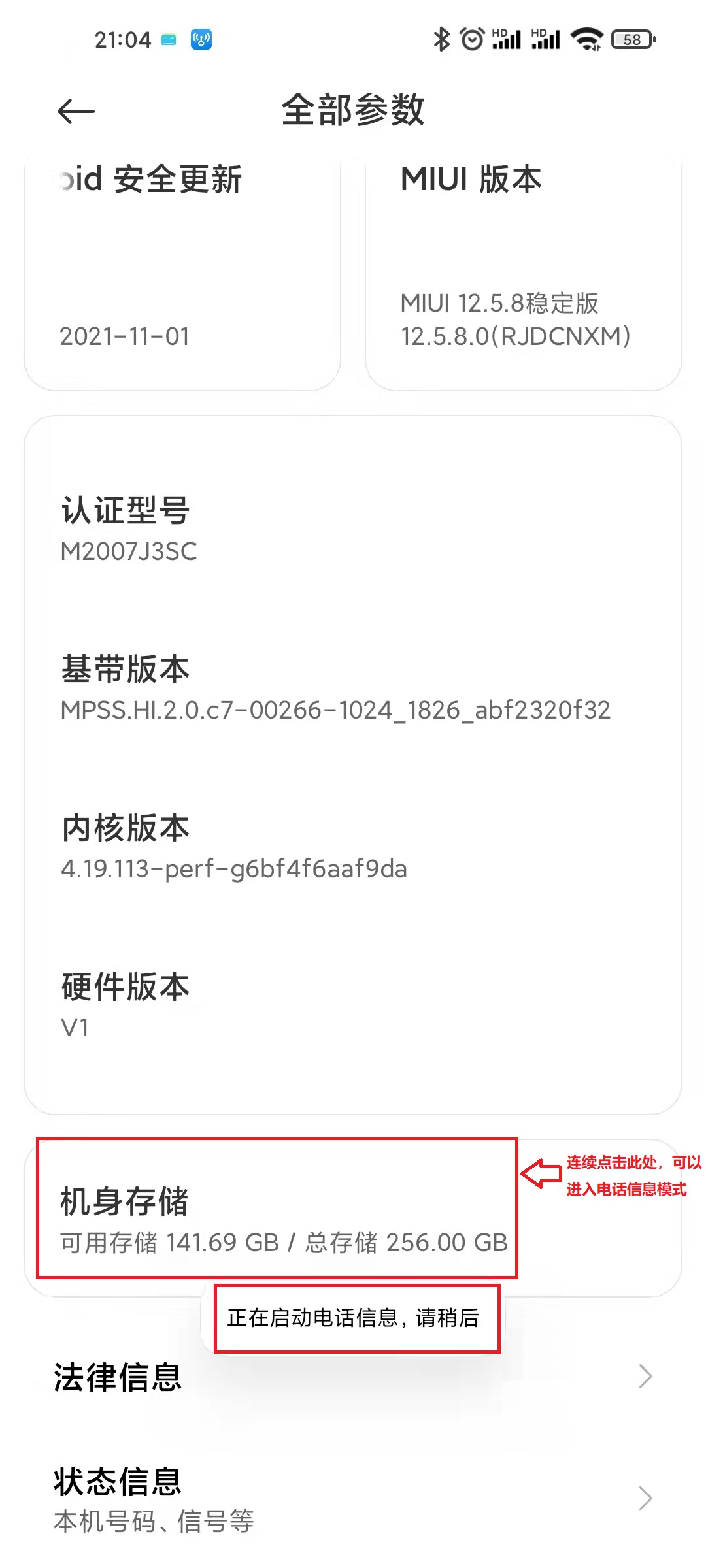Open 状态信息 to view 本机号码
706x1568 pixels.
pyautogui.click(x=261, y=1496)
